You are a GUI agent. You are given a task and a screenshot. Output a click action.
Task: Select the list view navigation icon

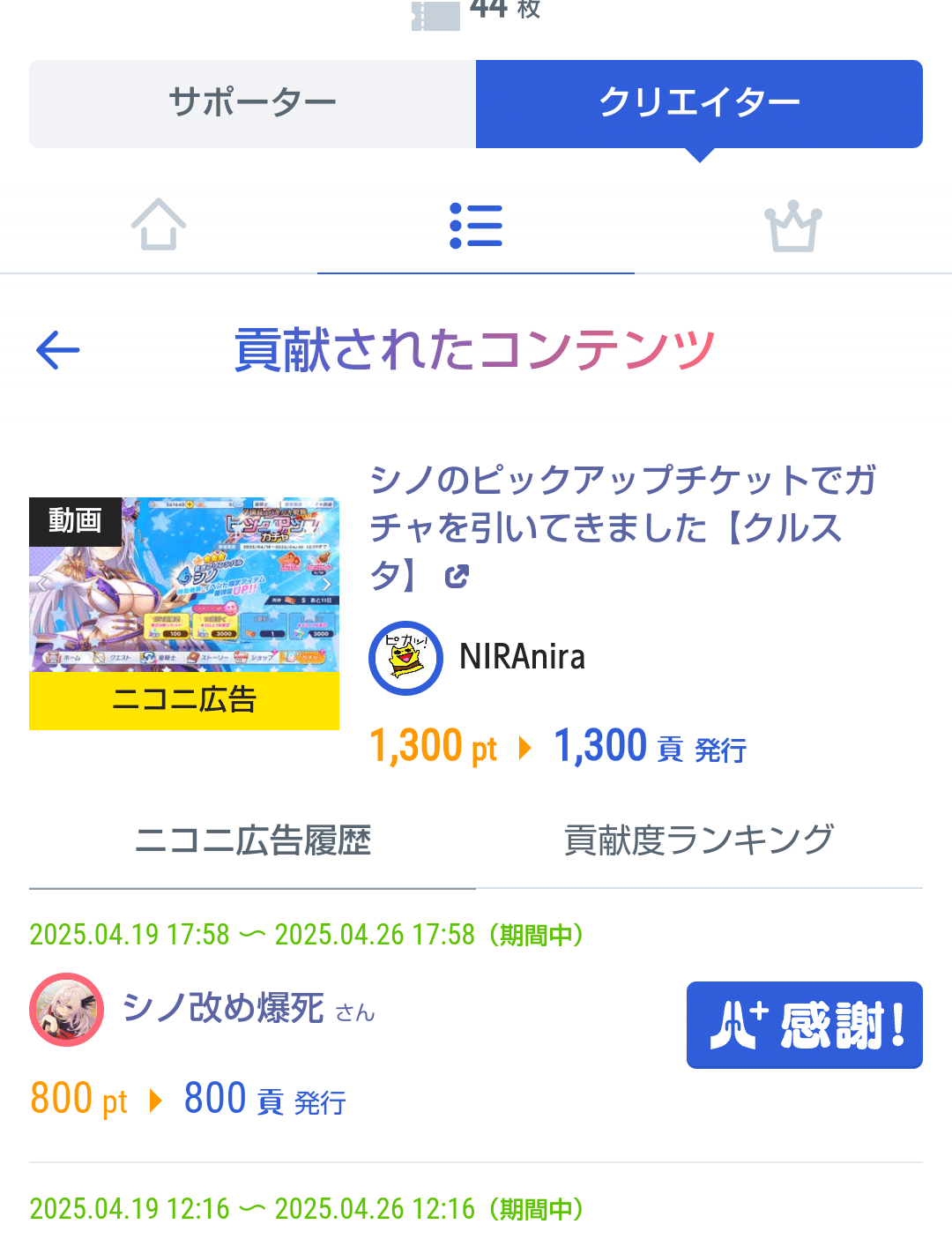[x=476, y=226]
